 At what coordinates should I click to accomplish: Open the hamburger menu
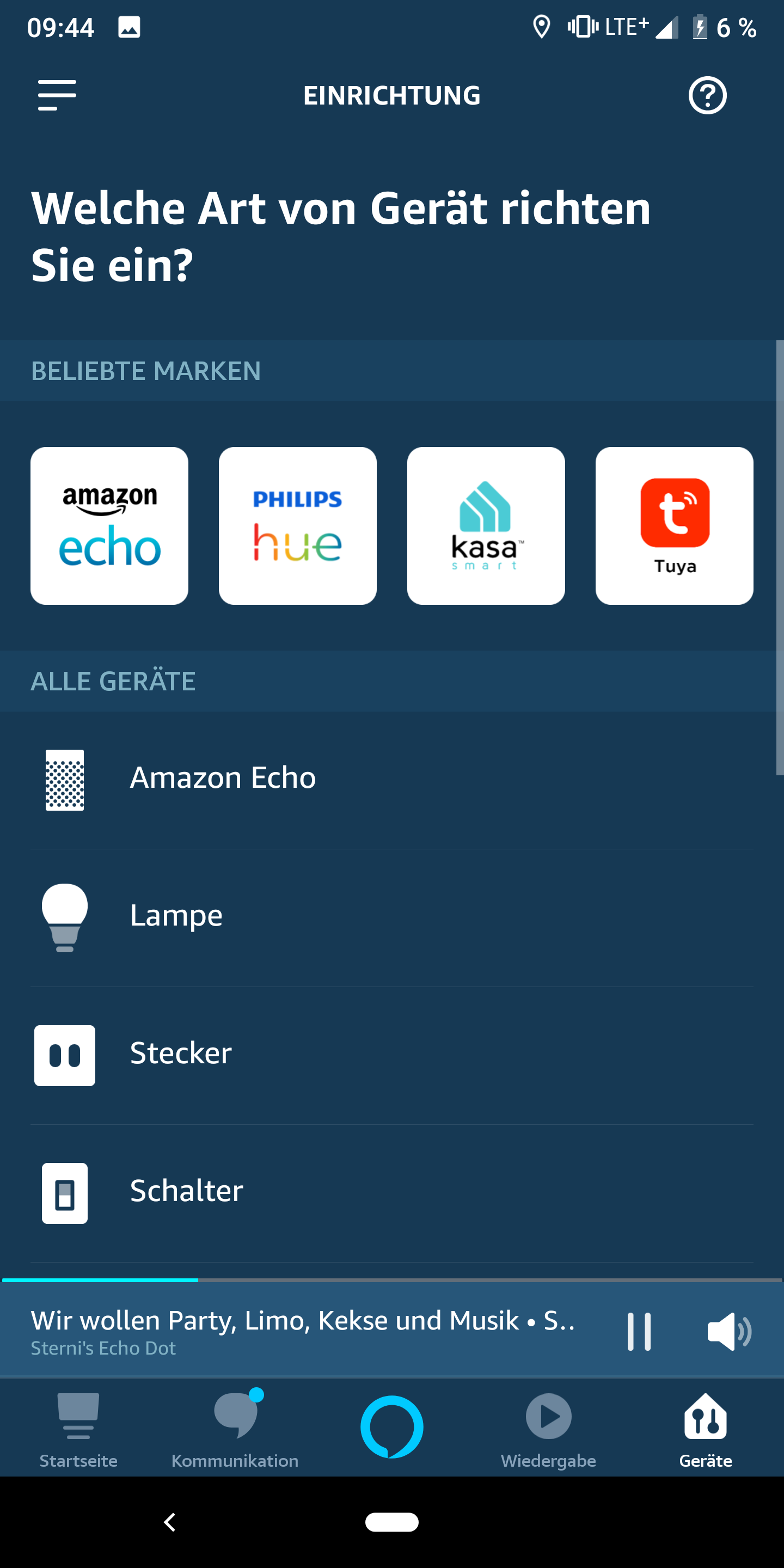[x=57, y=95]
